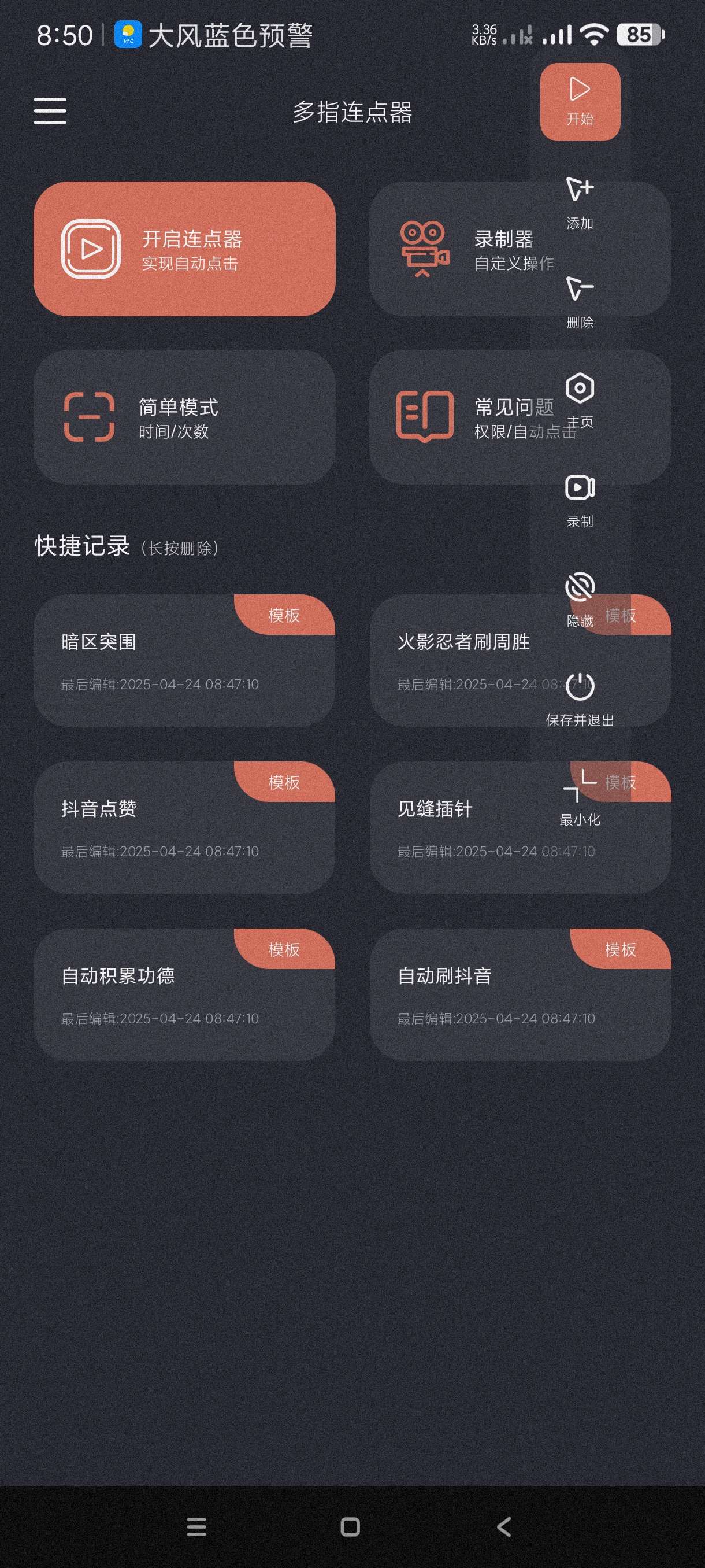Open the 录制器 custom operation card
The image size is (705, 1568).
tap(462, 249)
